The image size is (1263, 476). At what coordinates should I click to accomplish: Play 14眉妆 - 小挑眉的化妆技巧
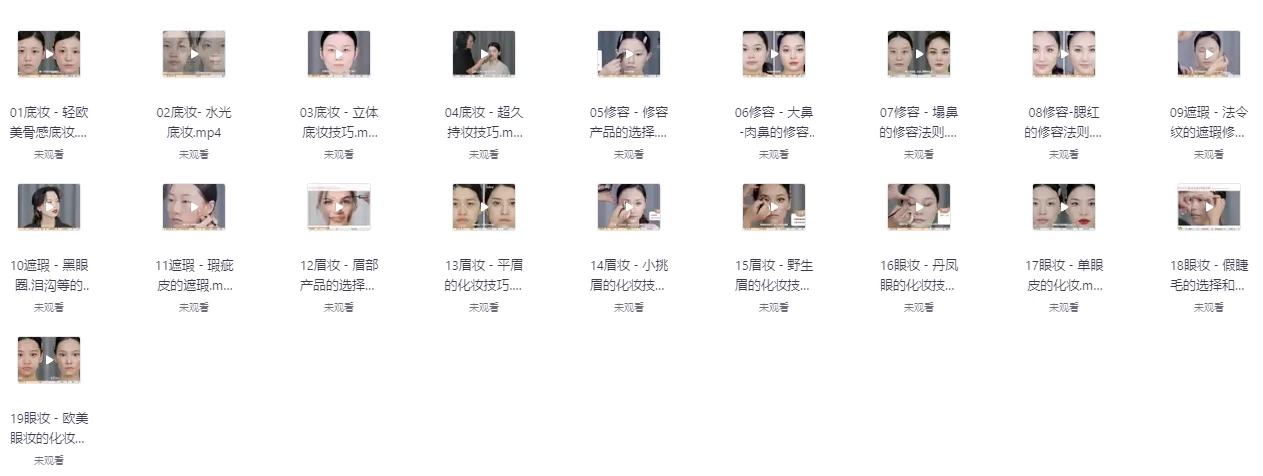(x=629, y=207)
